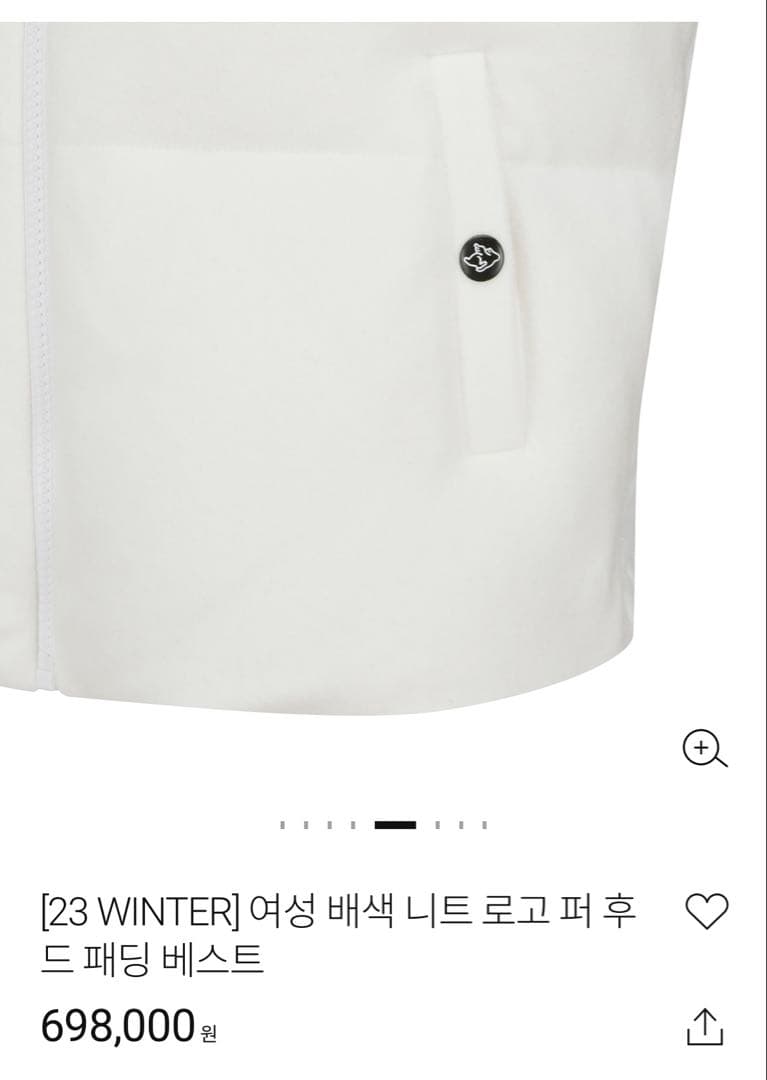Image resolution: width=767 pixels, height=1080 pixels.
Task: Click the magnifying glass to enlarge product photo
Action: click(706, 748)
